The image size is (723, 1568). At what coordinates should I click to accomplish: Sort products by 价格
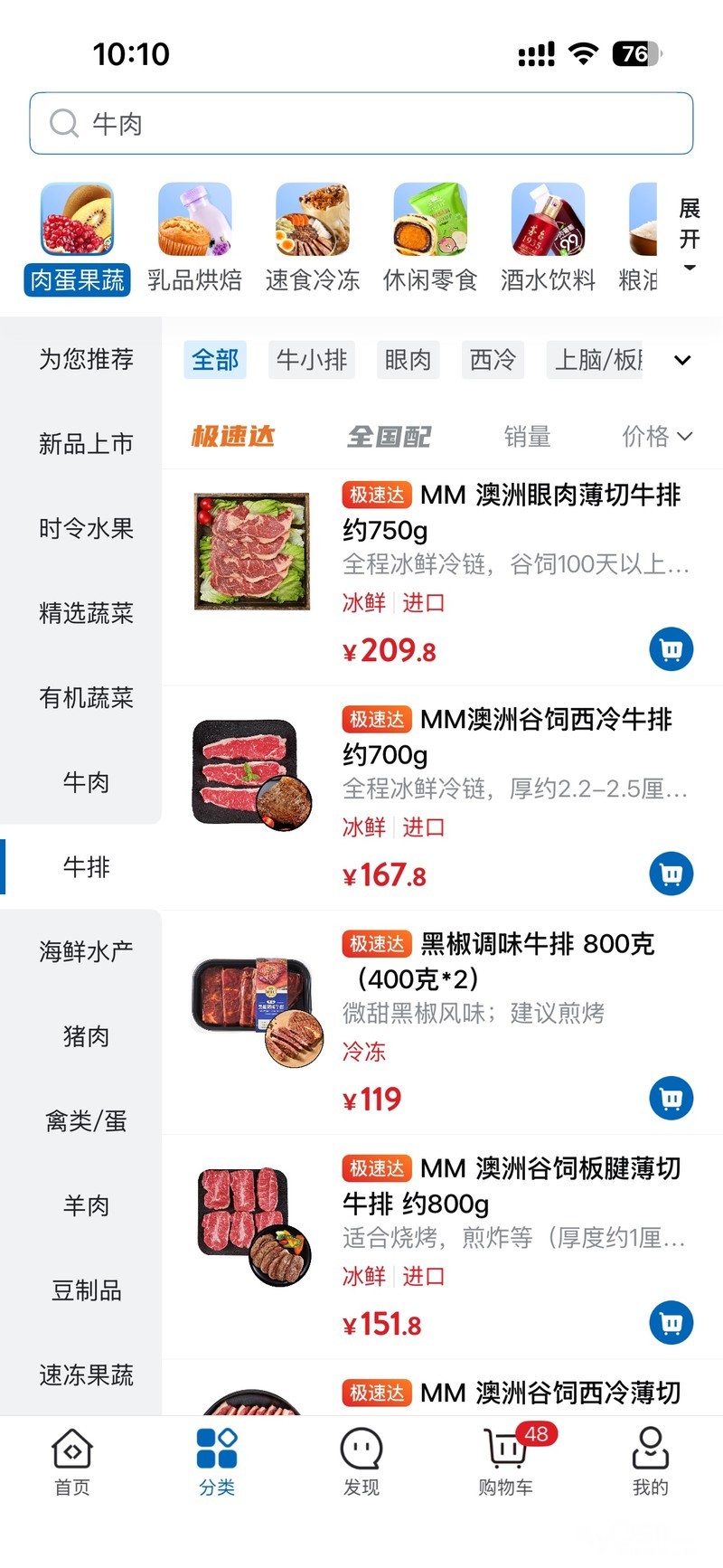[x=656, y=437]
